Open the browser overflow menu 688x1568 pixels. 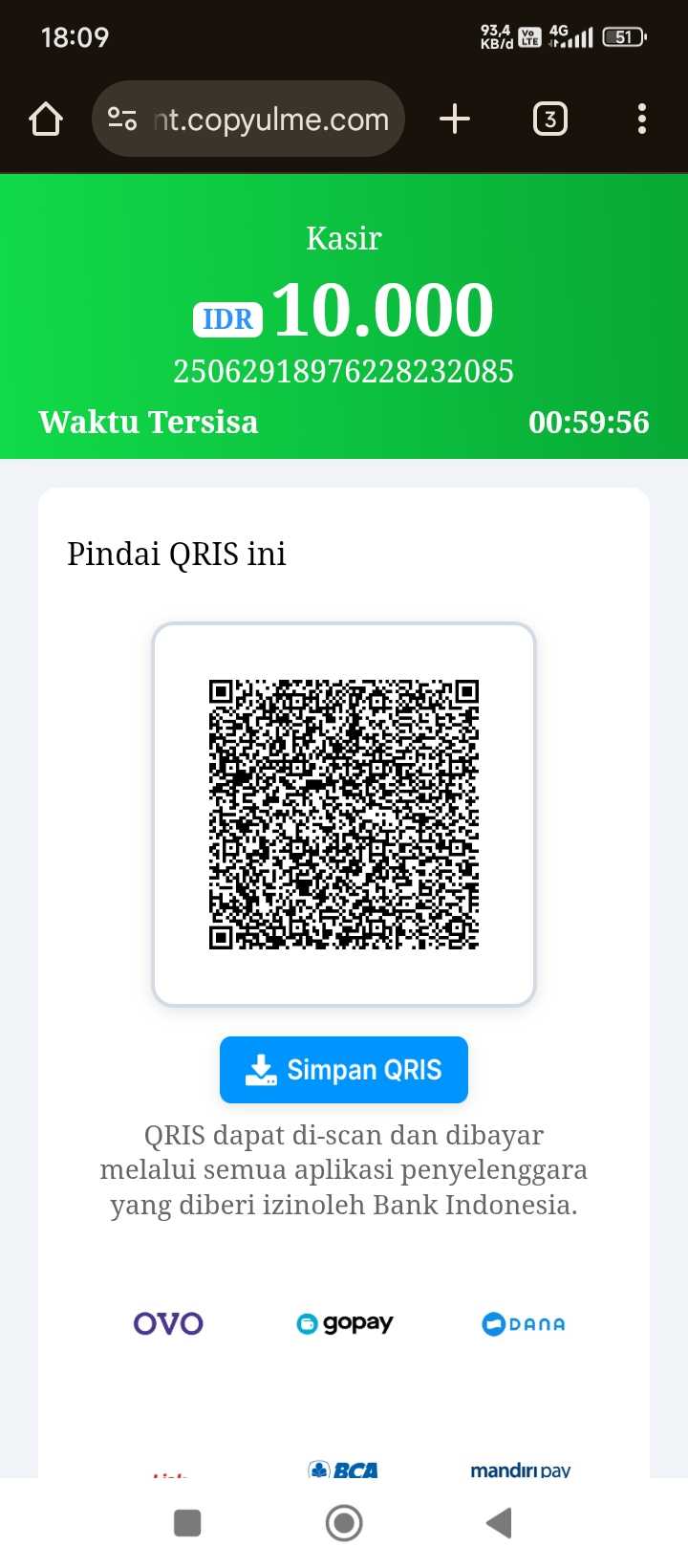(x=641, y=120)
